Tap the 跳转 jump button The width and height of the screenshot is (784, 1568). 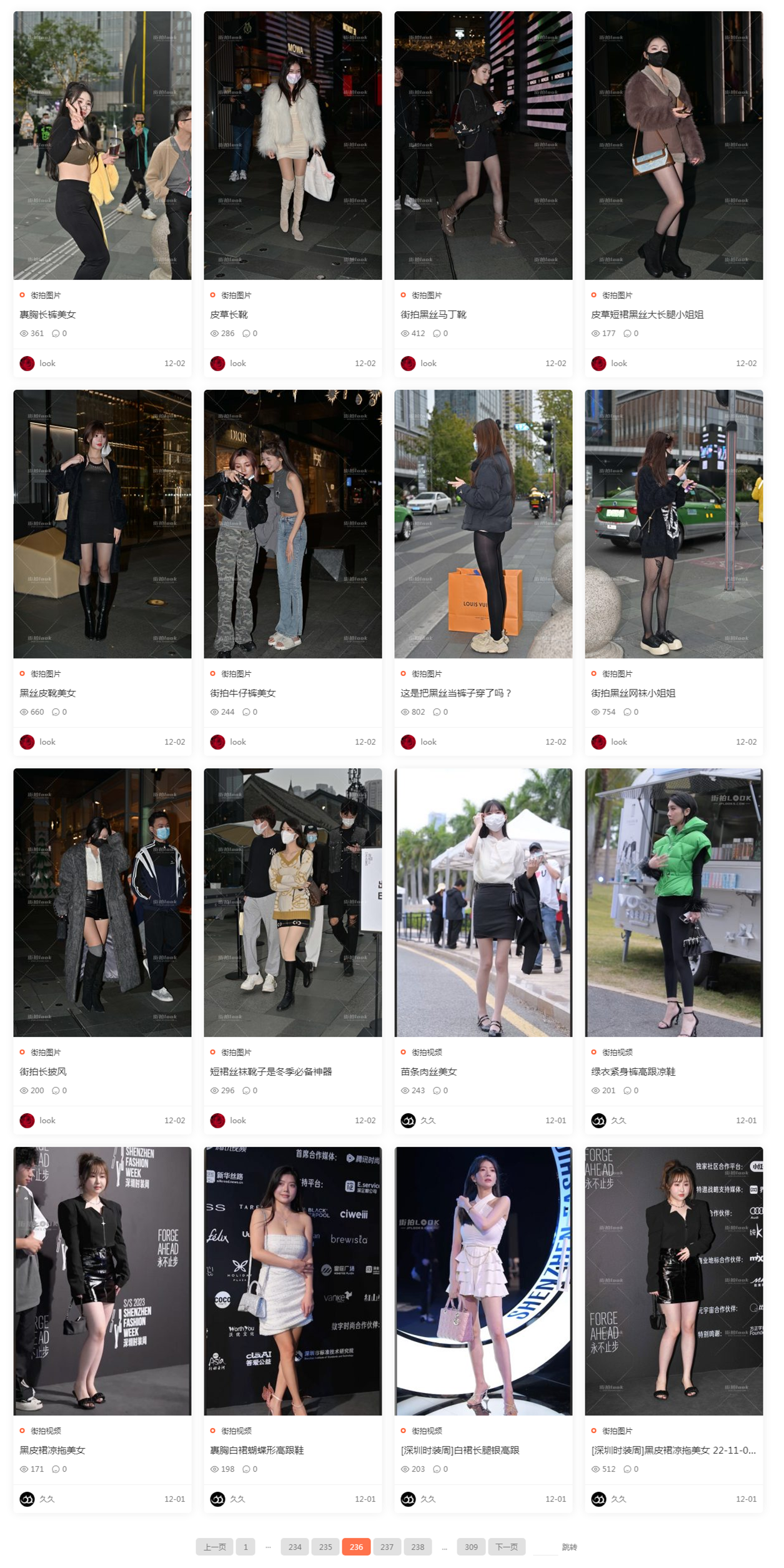click(x=569, y=1547)
